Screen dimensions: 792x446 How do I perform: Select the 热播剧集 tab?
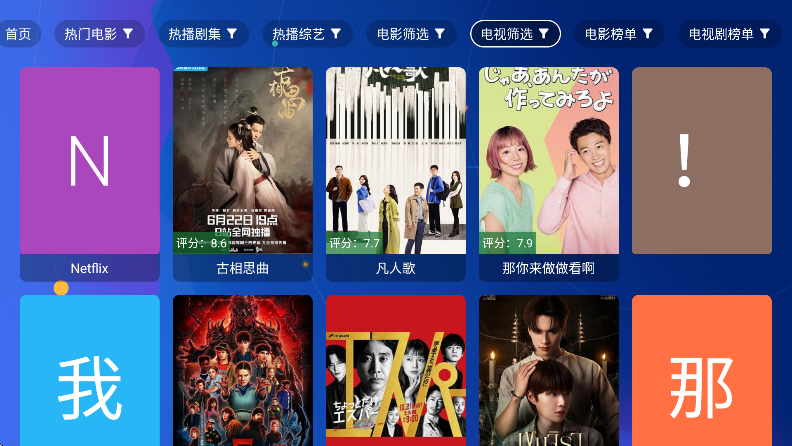point(203,34)
